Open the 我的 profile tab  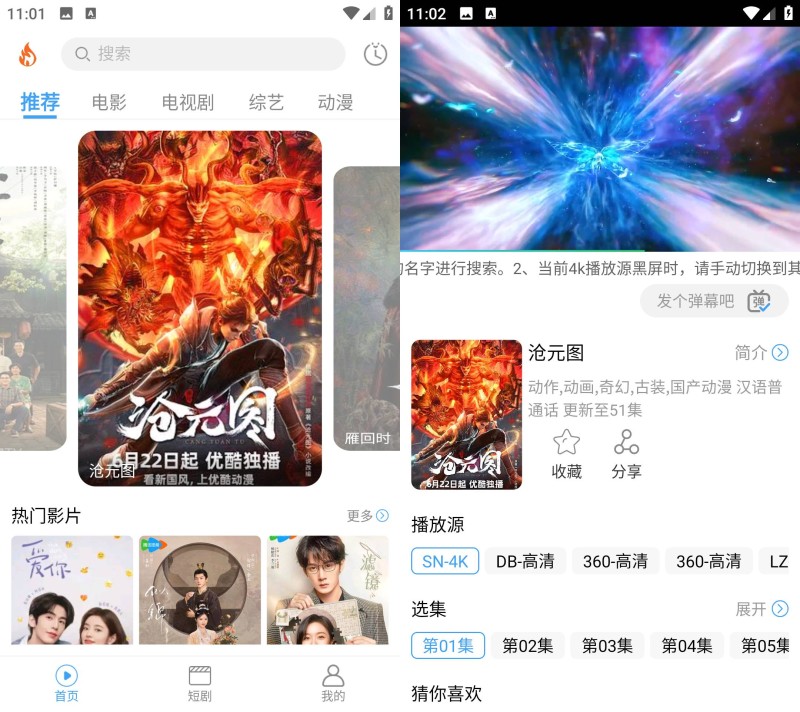(333, 683)
